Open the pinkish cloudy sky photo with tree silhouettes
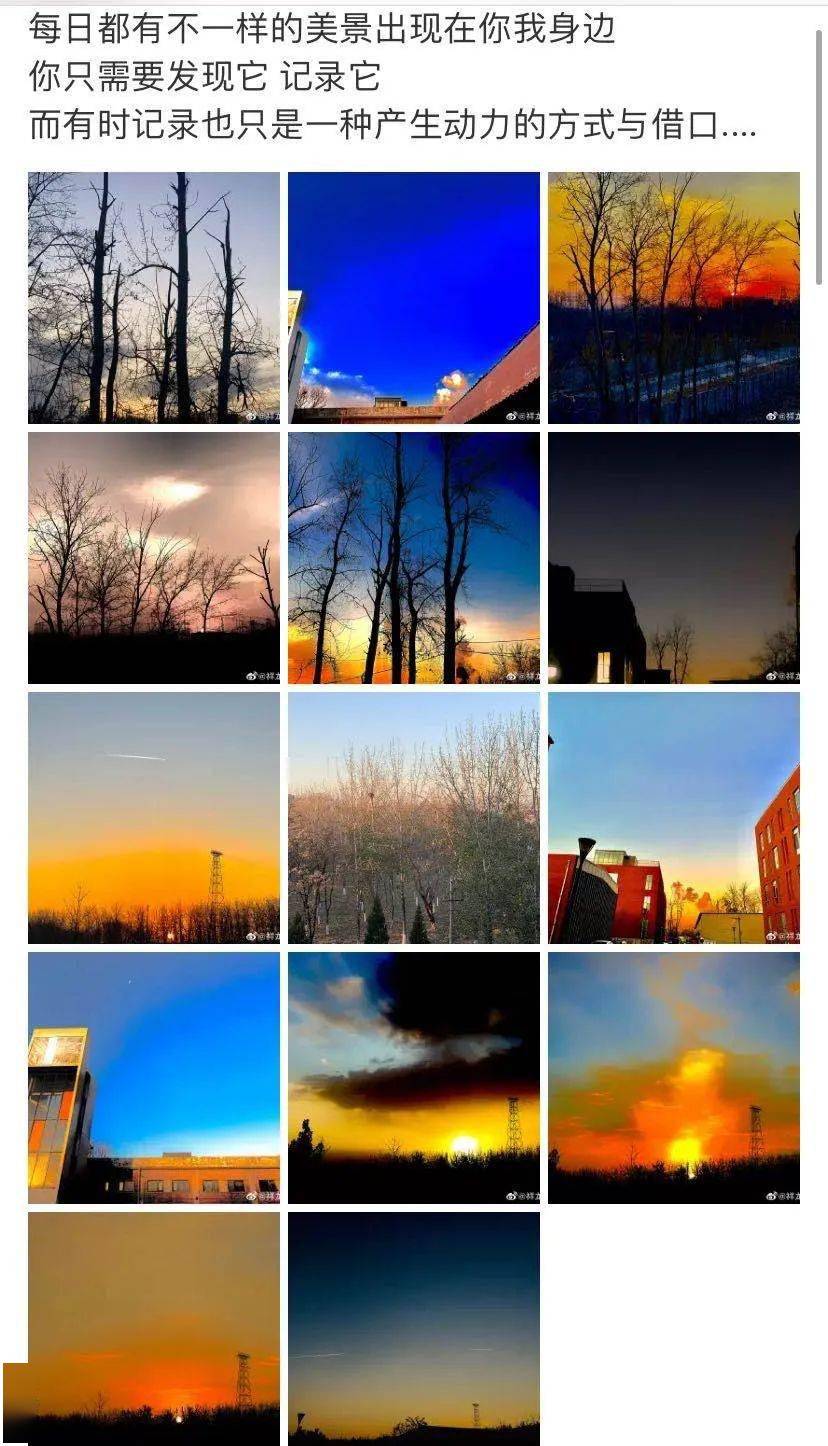This screenshot has height=1446, width=828. (153, 557)
